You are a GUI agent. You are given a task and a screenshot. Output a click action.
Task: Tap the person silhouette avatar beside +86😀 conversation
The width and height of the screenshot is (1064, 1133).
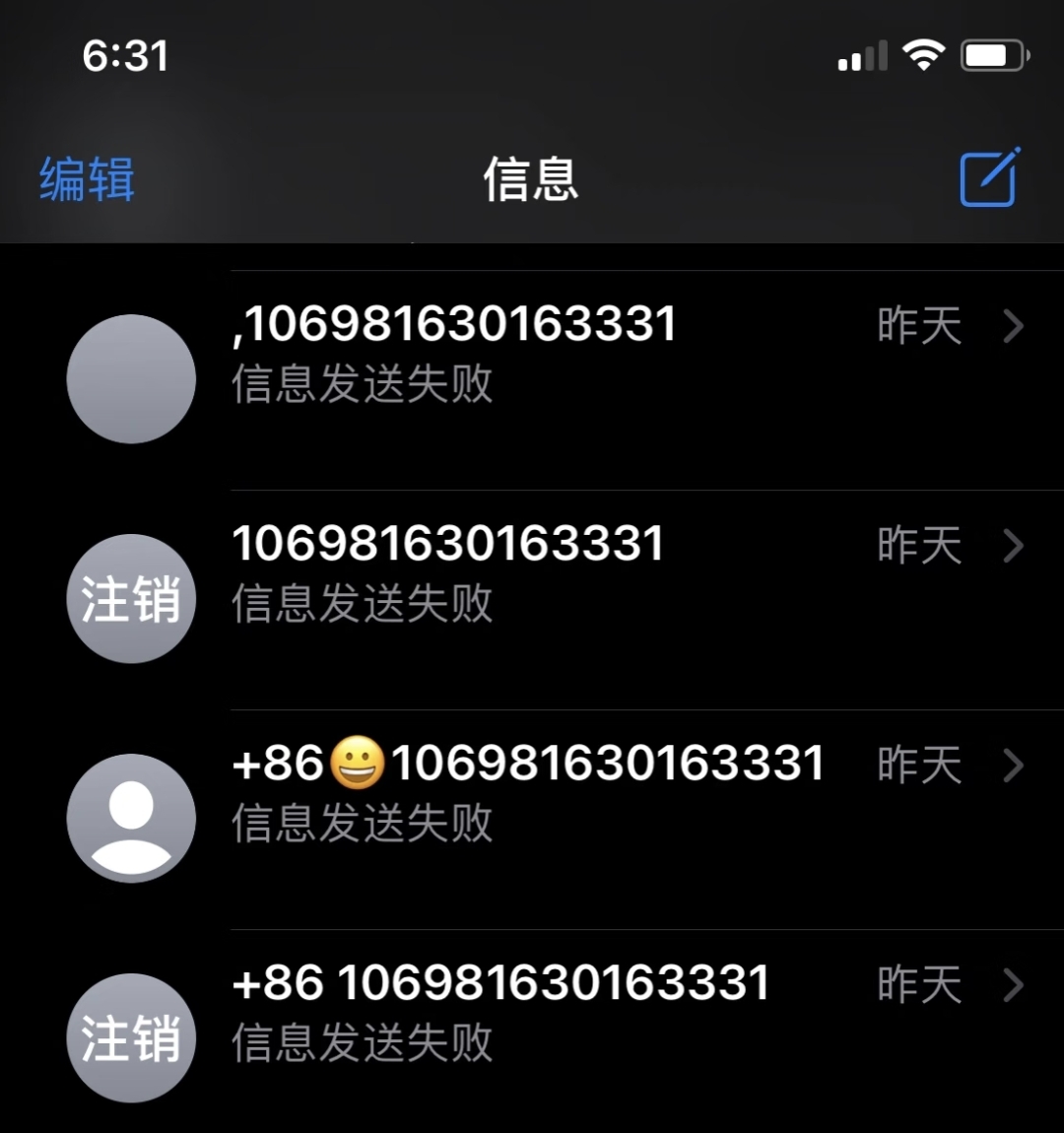(130, 817)
